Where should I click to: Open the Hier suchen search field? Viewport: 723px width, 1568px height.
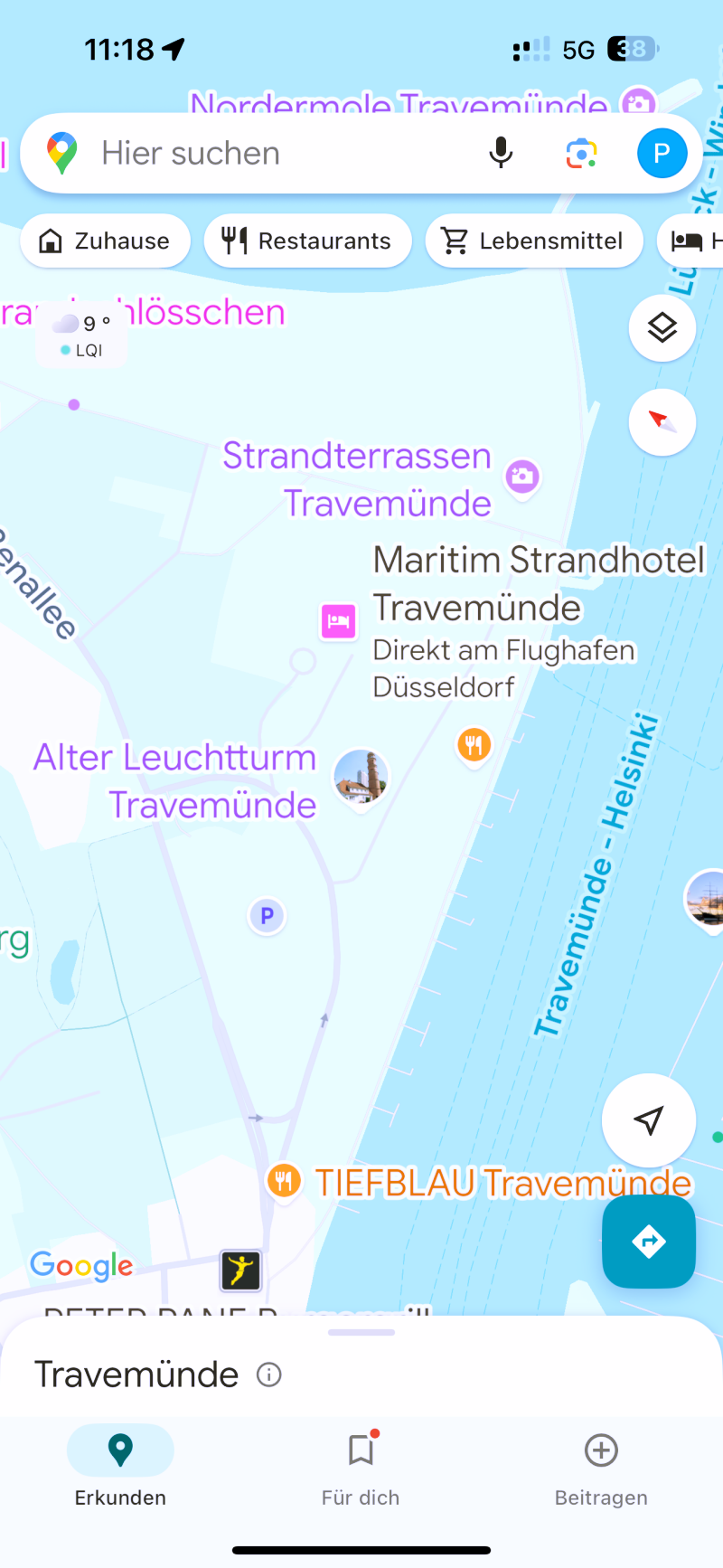coord(271,154)
